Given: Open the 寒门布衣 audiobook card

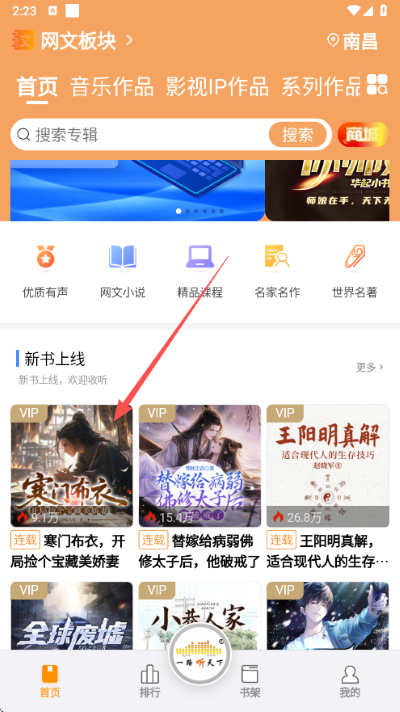Looking at the screenshot, I should (72, 487).
